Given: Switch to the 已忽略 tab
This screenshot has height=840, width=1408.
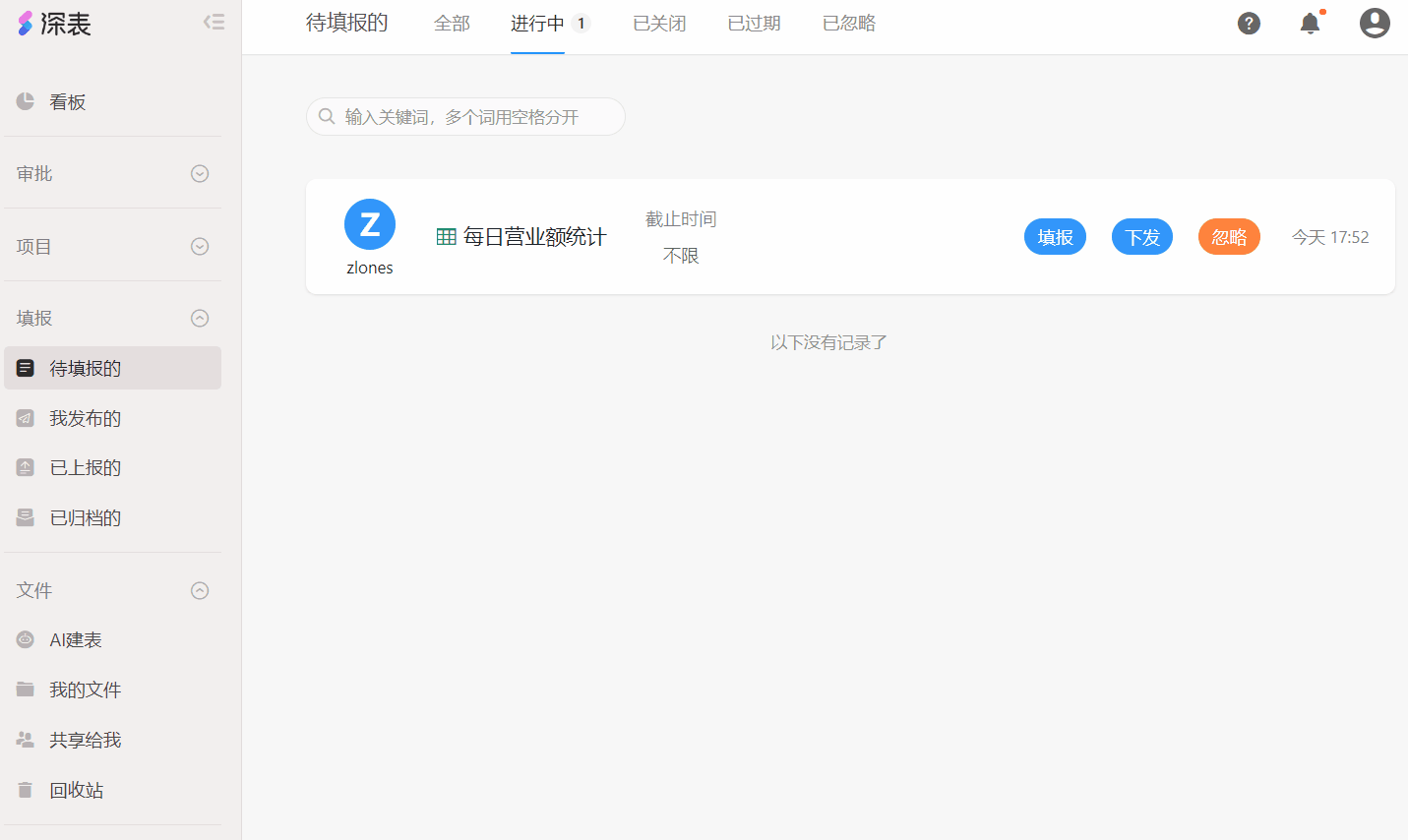Looking at the screenshot, I should tap(848, 24).
